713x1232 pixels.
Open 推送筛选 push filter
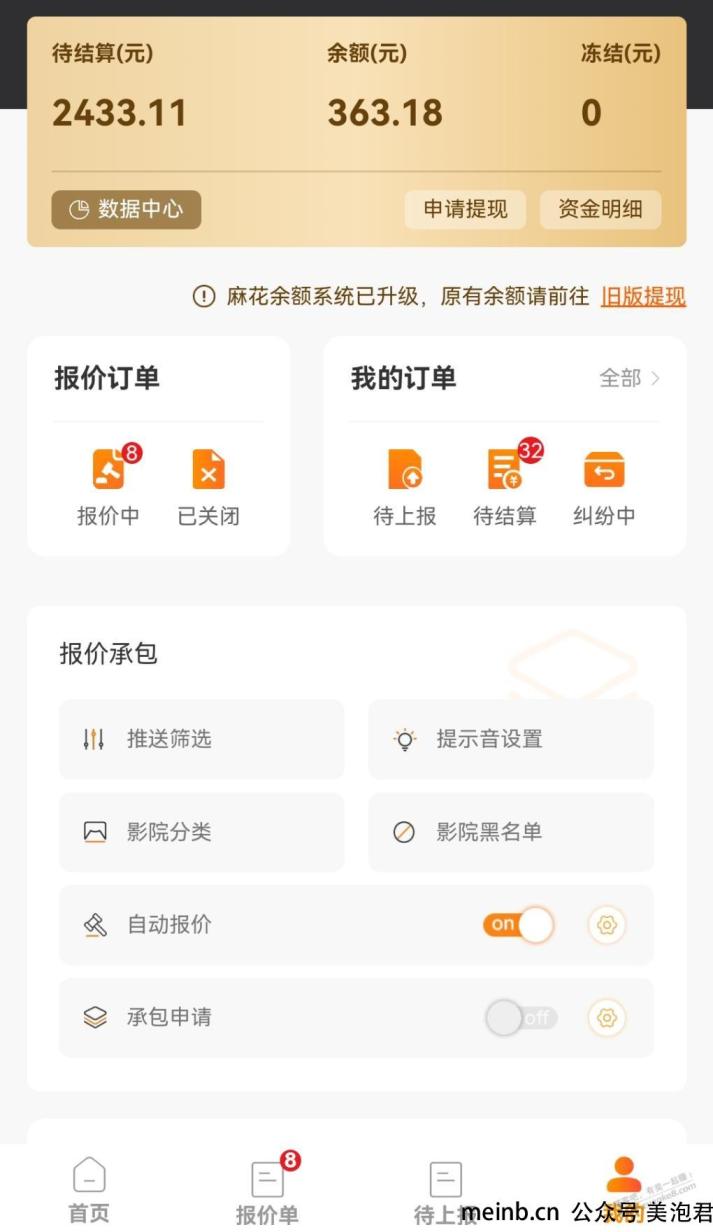pos(201,739)
